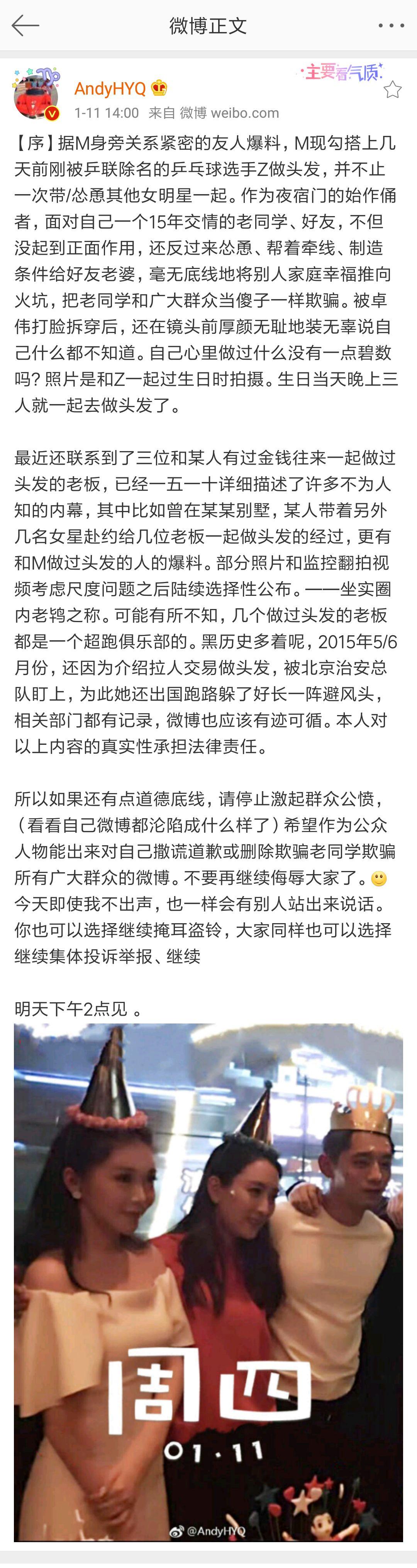The width and height of the screenshot is (417, 1568).
Task: Tap the AndyHYQ username
Action: point(110,89)
